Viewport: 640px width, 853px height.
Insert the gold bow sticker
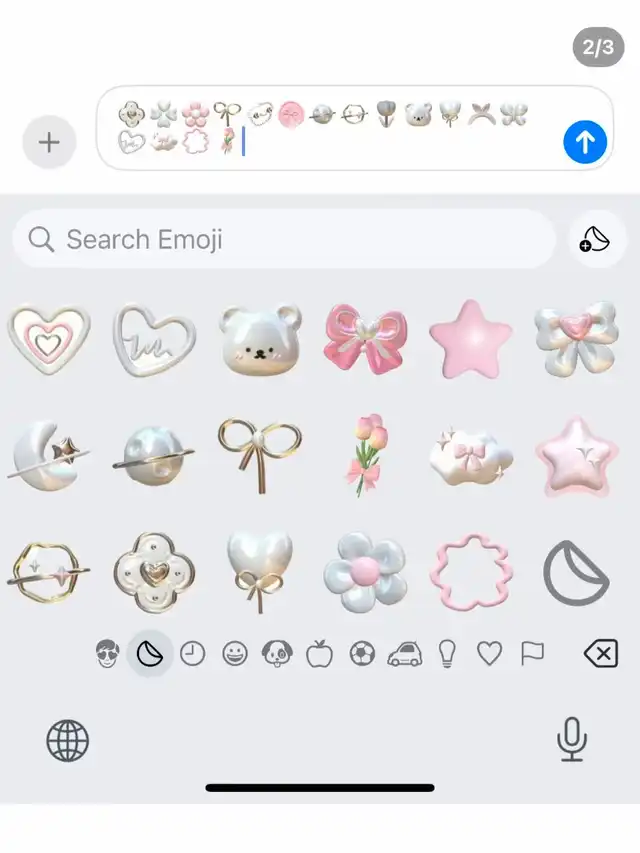tap(259, 455)
